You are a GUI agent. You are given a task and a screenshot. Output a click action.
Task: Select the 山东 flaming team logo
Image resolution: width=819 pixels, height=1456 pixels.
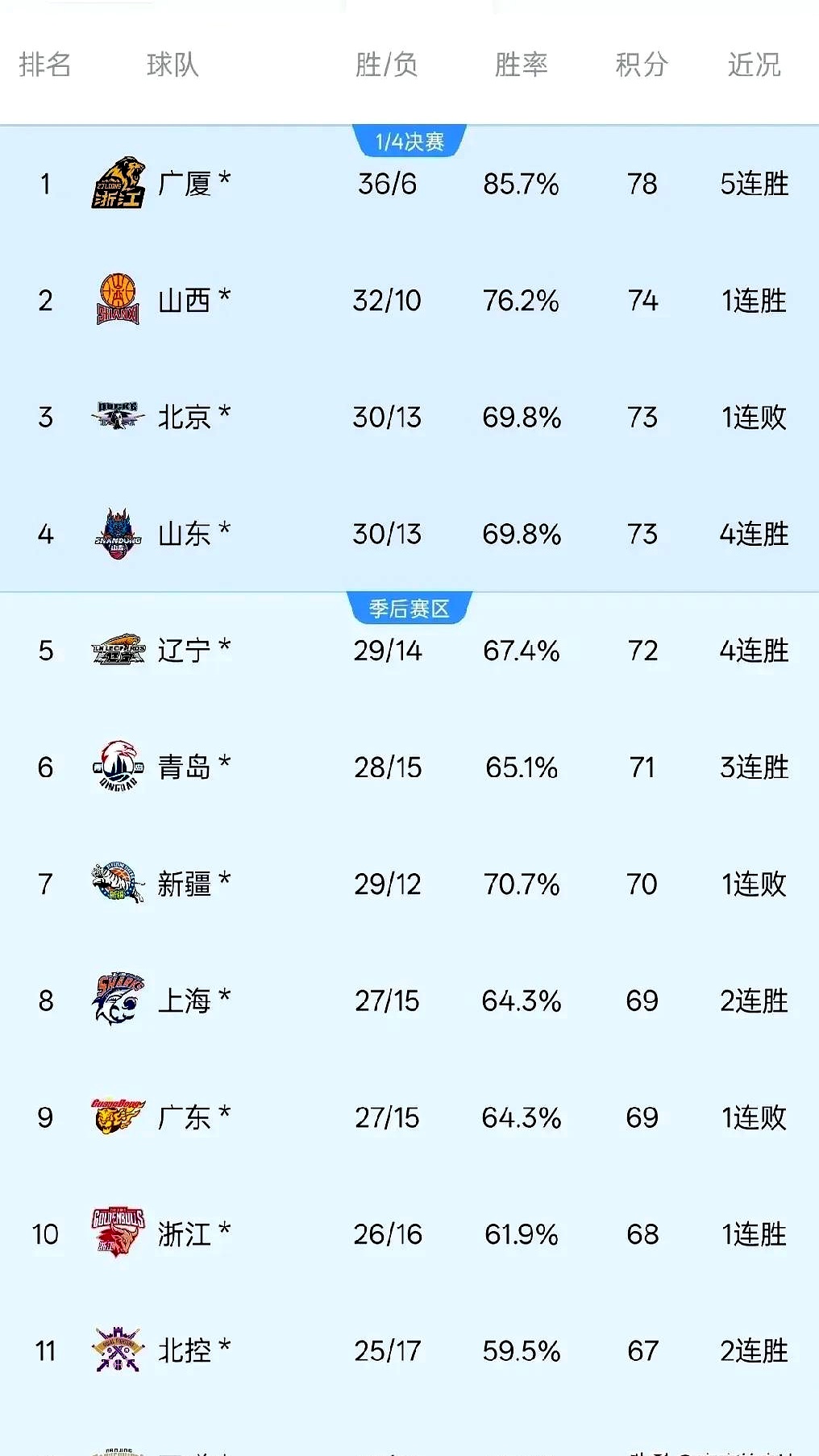coord(117,534)
